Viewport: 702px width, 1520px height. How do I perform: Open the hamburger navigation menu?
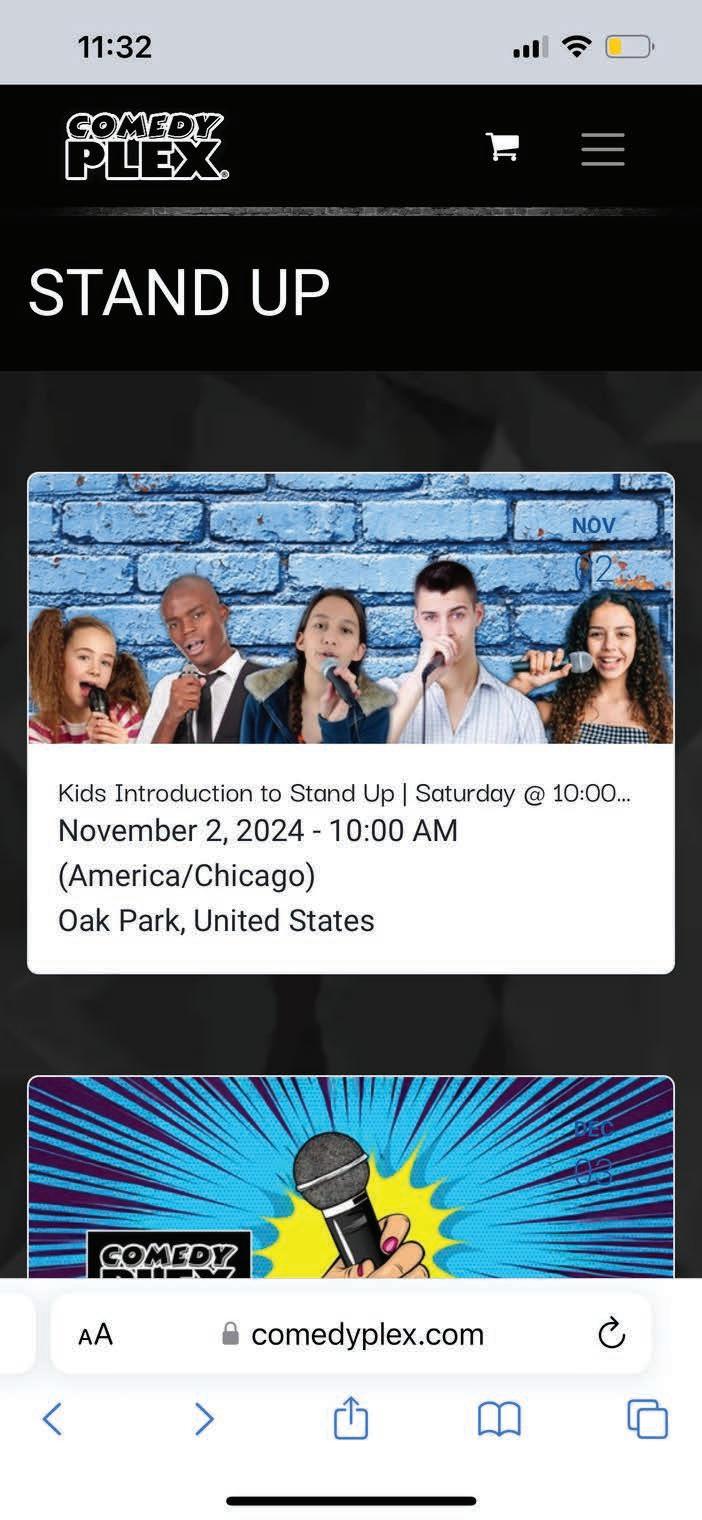click(603, 149)
